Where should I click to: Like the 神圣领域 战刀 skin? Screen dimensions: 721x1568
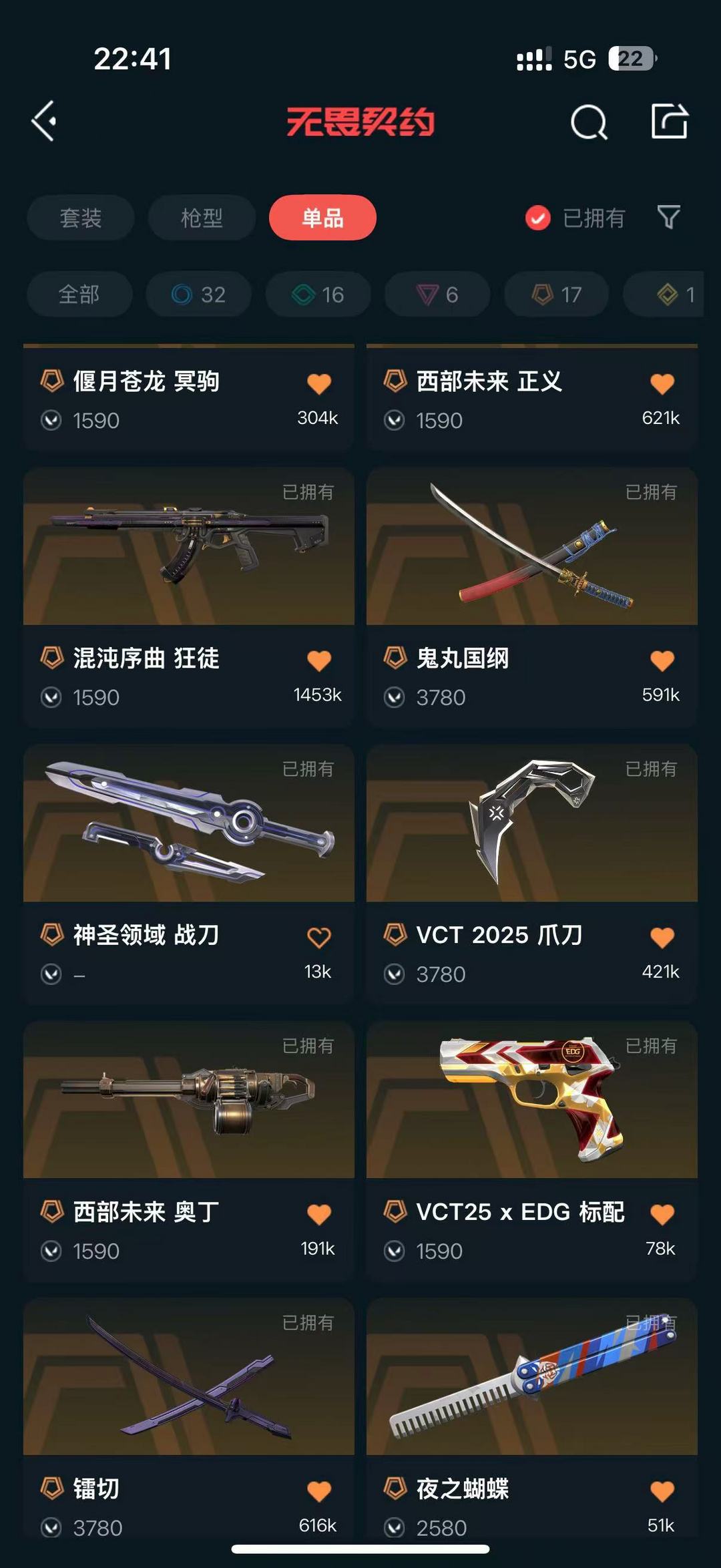[319, 938]
